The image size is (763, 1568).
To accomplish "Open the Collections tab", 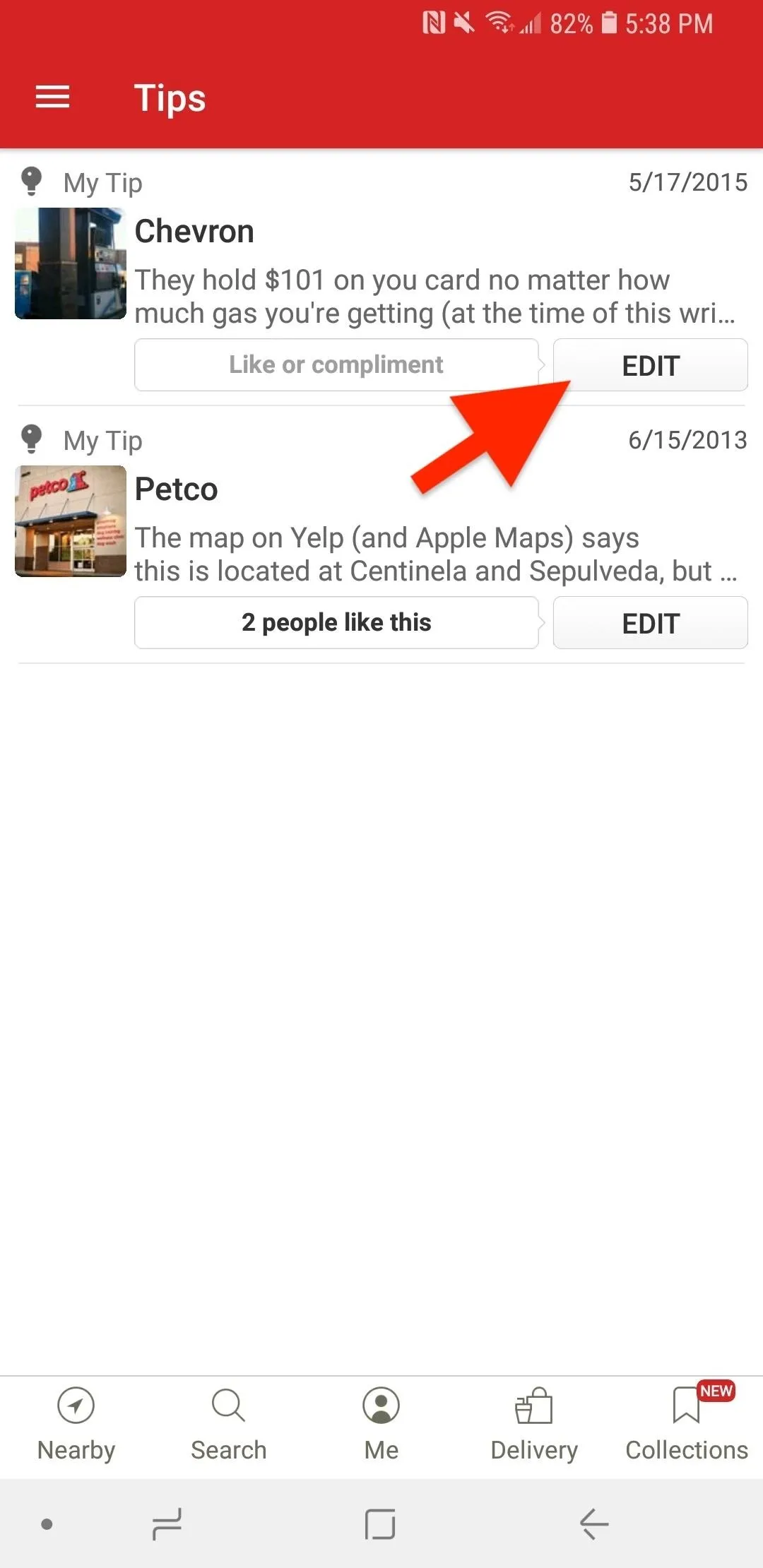I will coord(687,1425).
